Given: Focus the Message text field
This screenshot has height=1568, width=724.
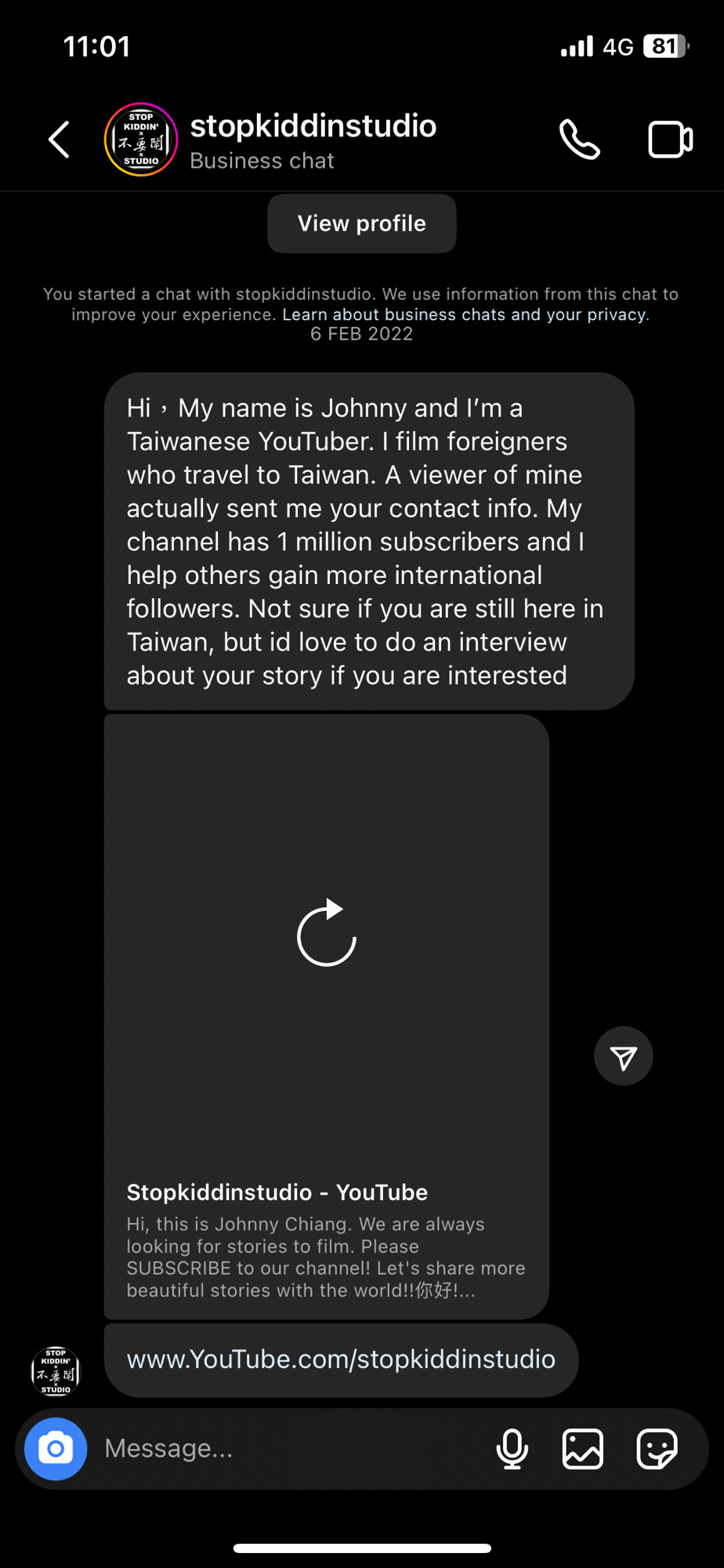Looking at the screenshot, I should (290, 1449).
